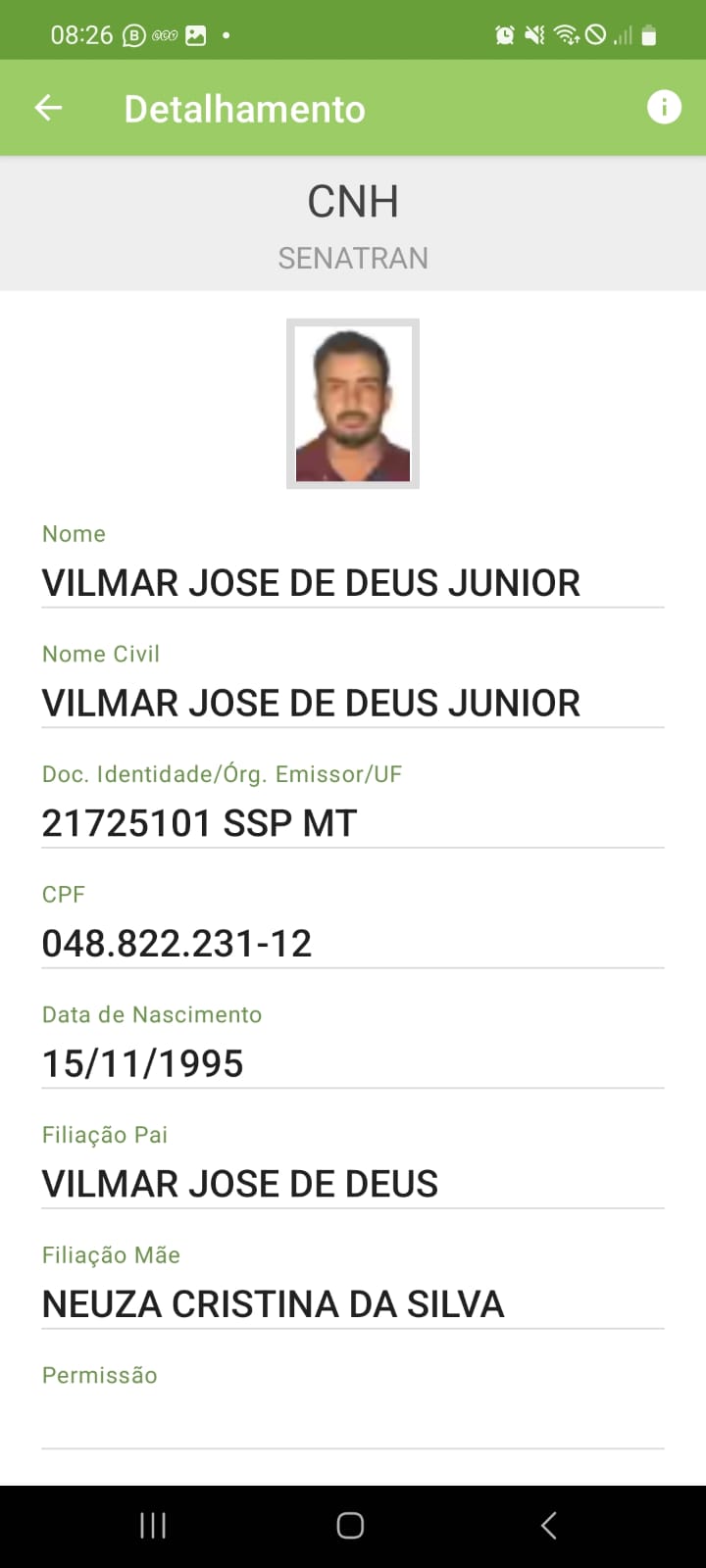Tap the system back button
This screenshot has width=706, height=1568.
(x=549, y=1525)
